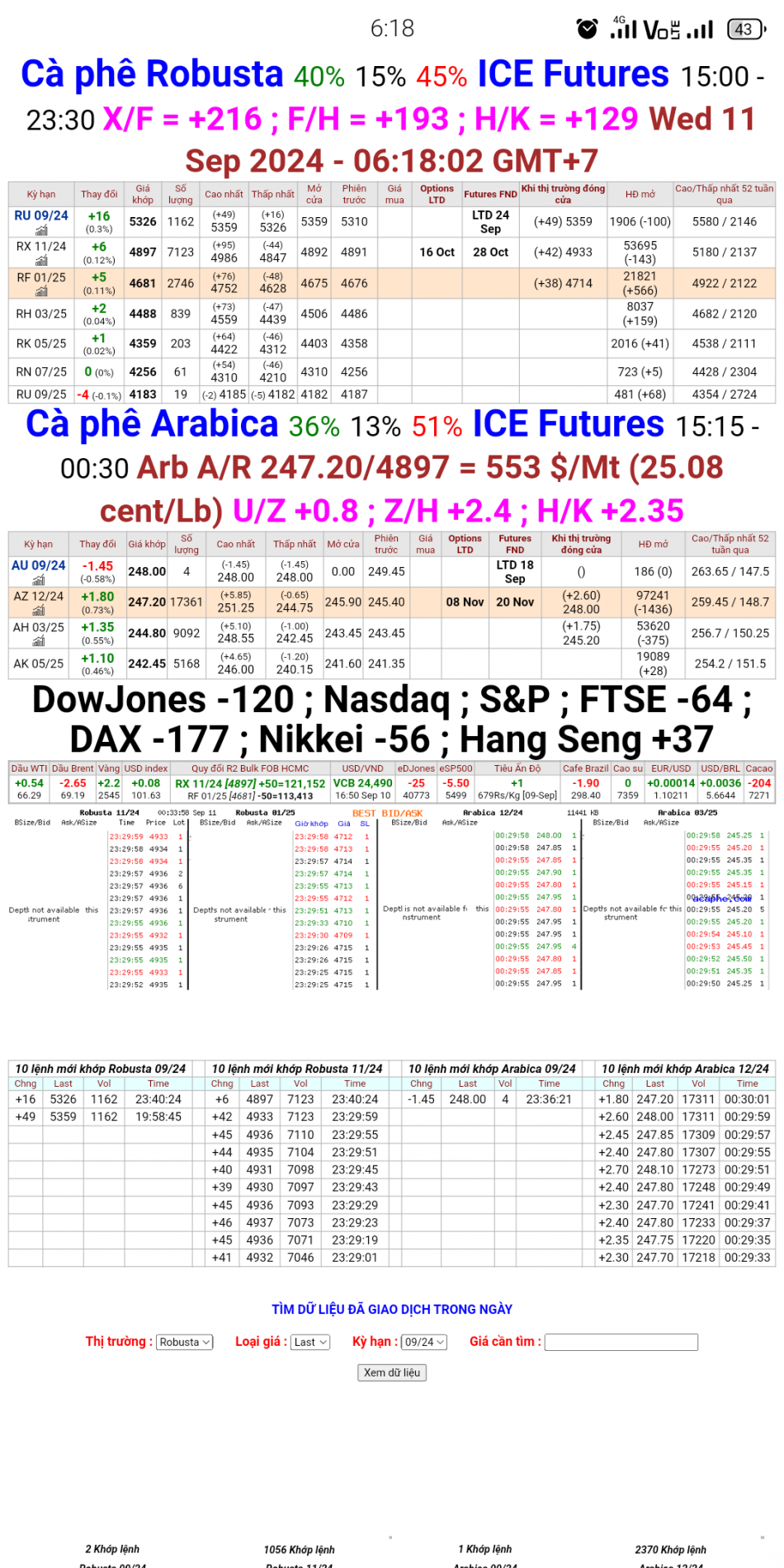Viewport: 784px width, 1568px height.
Task: Open chart icon under RX 11/24
Action: tap(41, 261)
